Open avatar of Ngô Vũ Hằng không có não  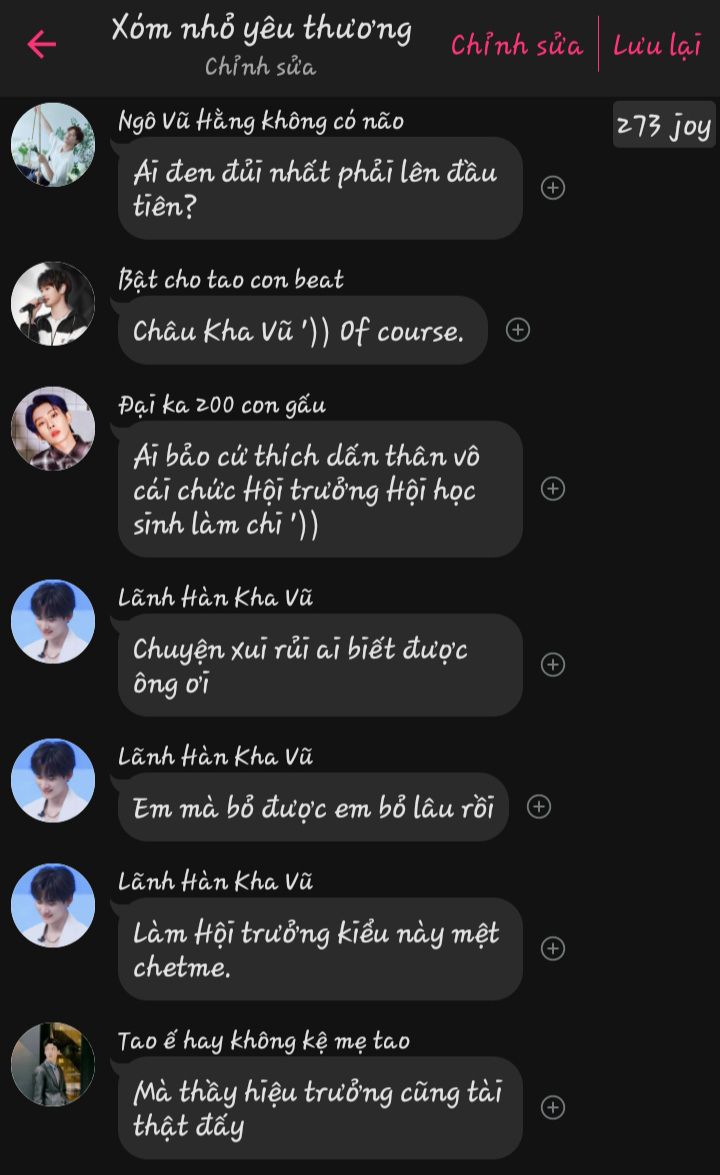(53, 145)
